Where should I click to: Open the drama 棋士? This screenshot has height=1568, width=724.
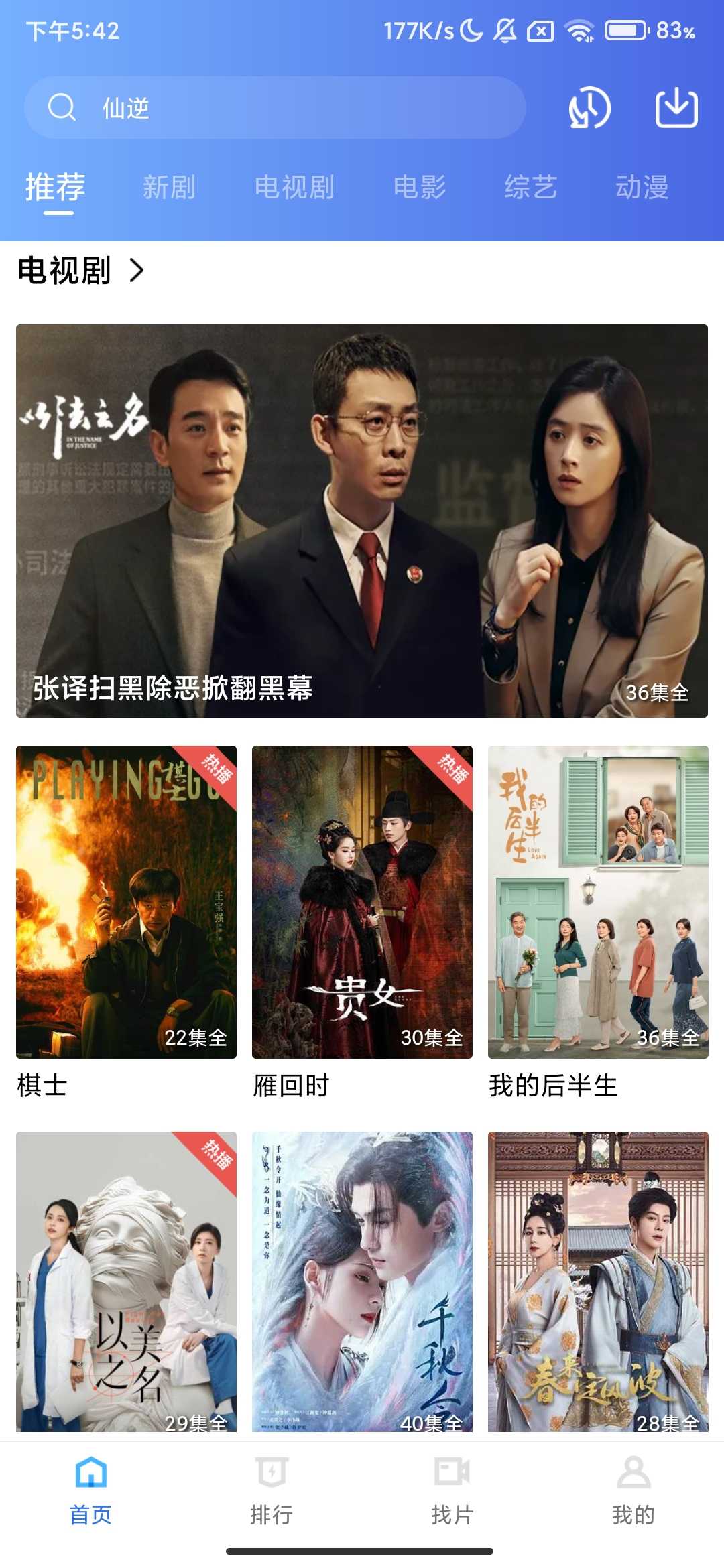[126, 902]
